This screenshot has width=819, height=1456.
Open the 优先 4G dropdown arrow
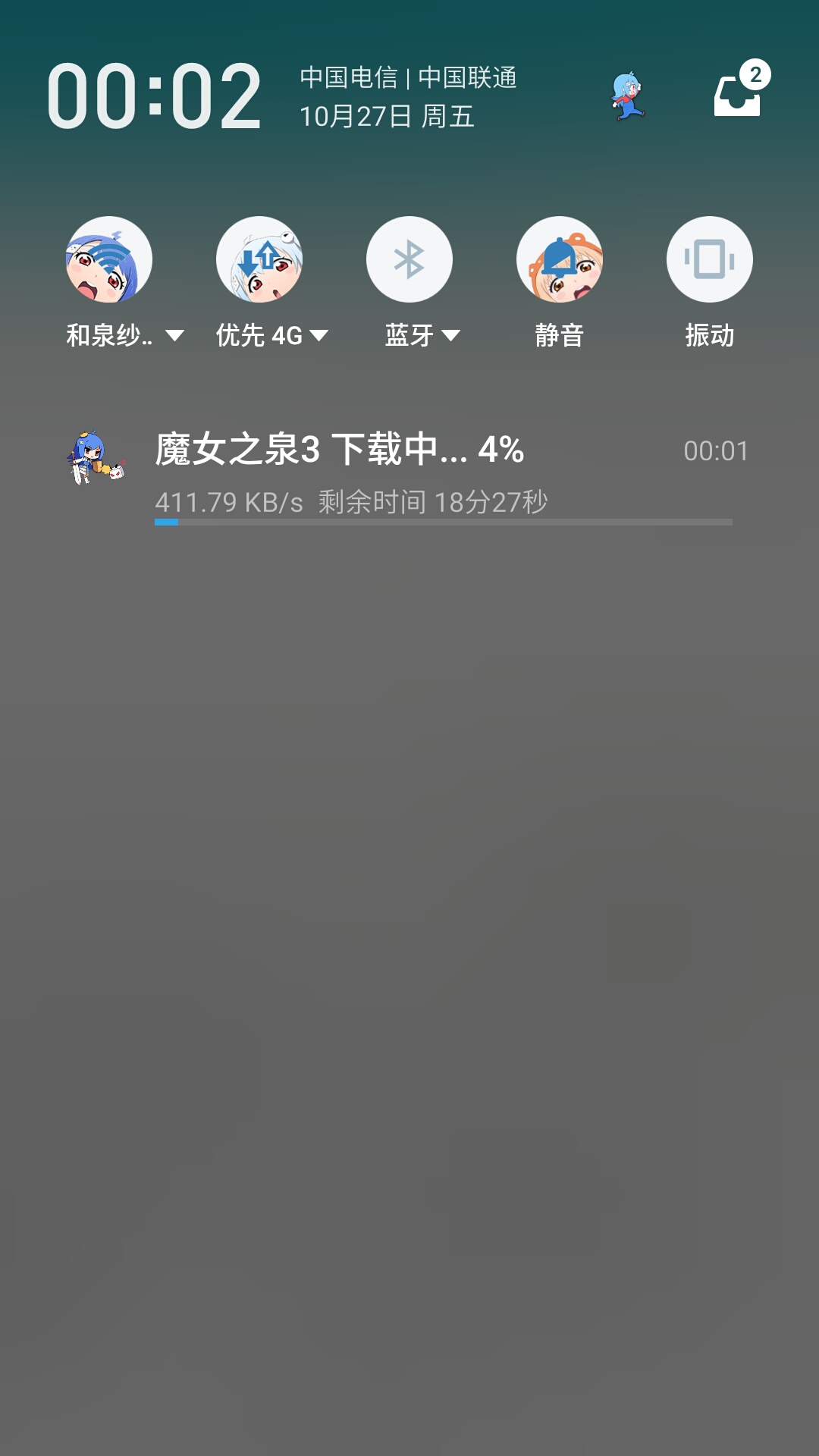point(322,334)
